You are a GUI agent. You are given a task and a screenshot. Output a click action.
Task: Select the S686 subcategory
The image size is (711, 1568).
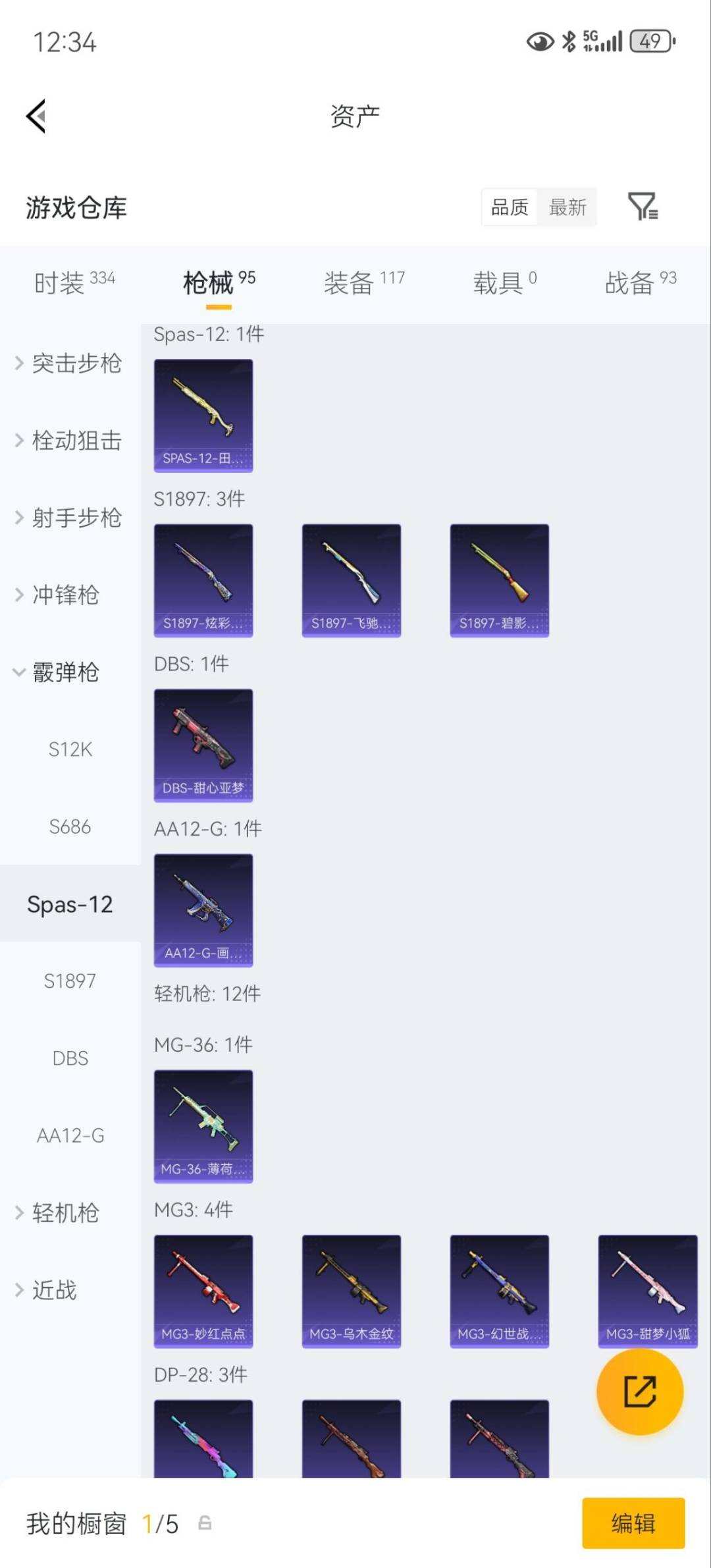point(69,826)
